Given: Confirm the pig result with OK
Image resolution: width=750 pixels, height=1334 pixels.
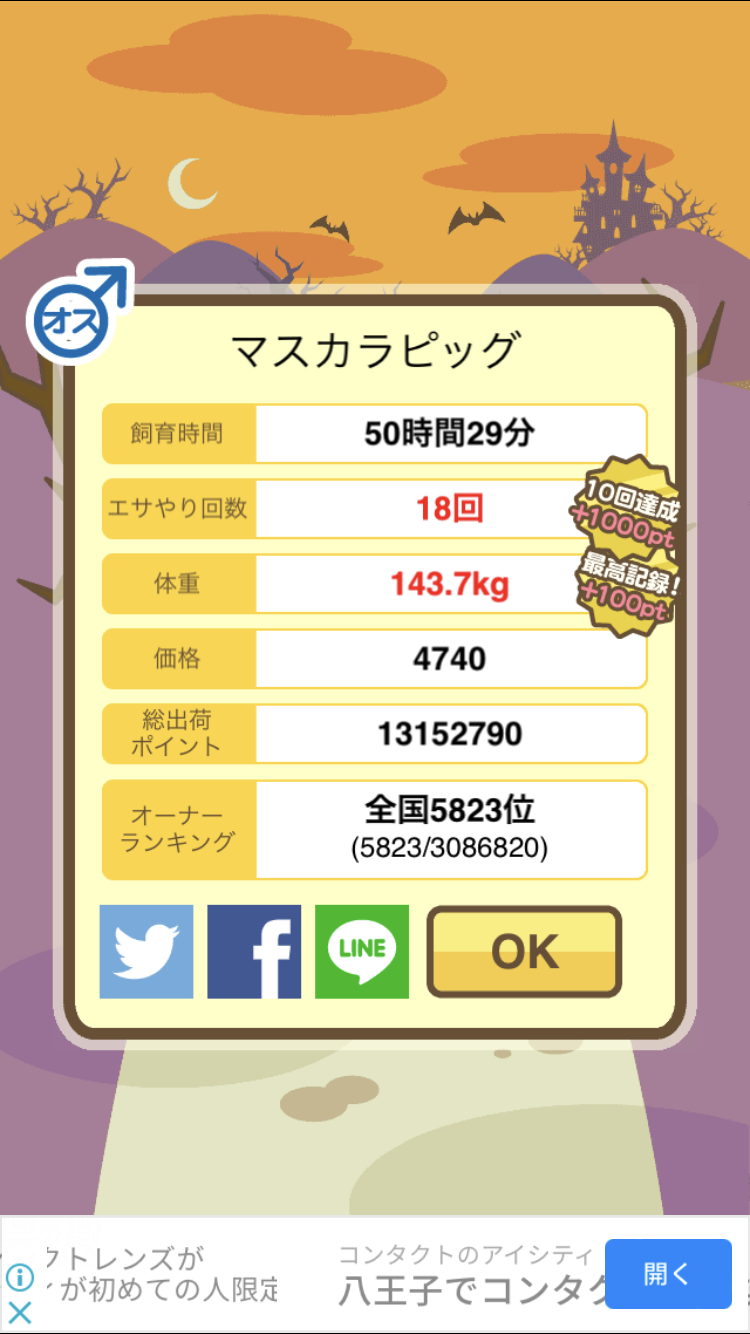Looking at the screenshot, I should click(524, 952).
